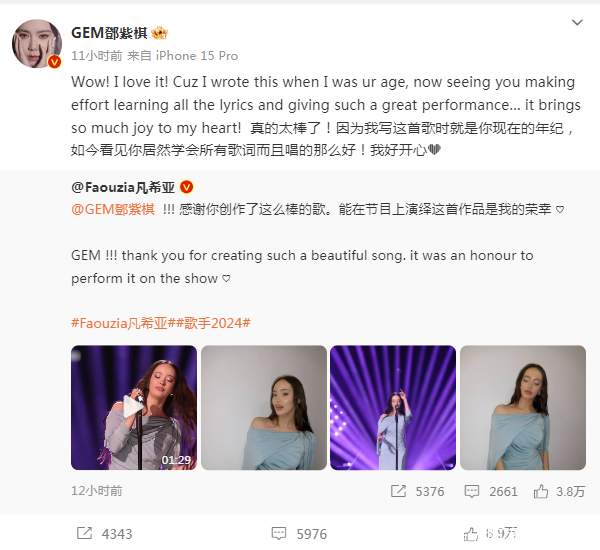Open the second photo of the blue dress

[264, 407]
